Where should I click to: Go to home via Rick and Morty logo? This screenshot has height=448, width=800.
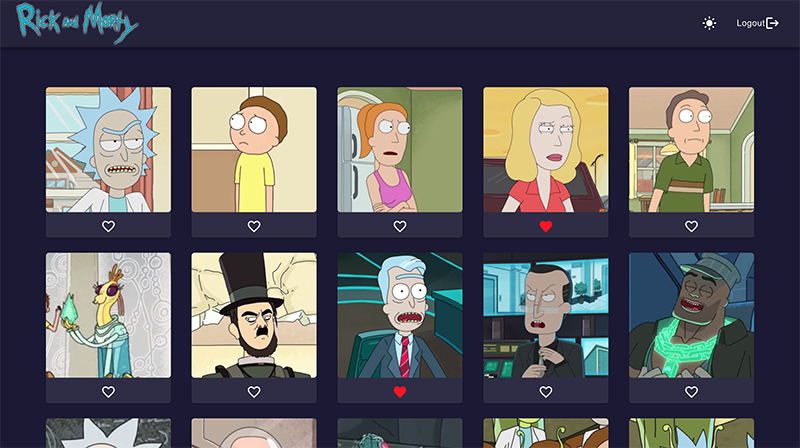77,23
